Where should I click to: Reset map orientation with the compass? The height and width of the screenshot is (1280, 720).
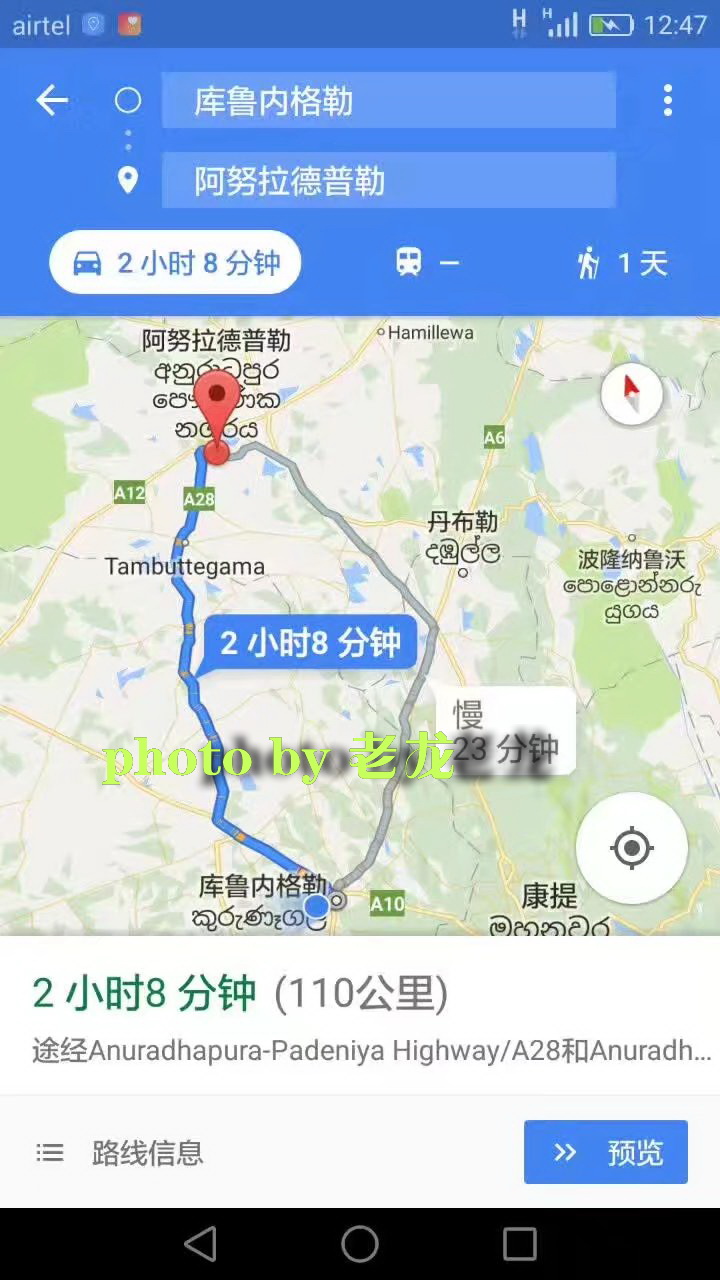pos(631,393)
